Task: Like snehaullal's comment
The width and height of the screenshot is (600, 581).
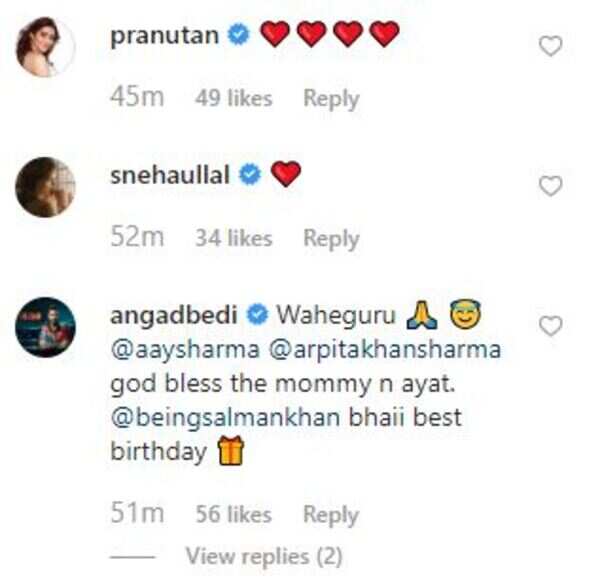Action: click(x=550, y=186)
